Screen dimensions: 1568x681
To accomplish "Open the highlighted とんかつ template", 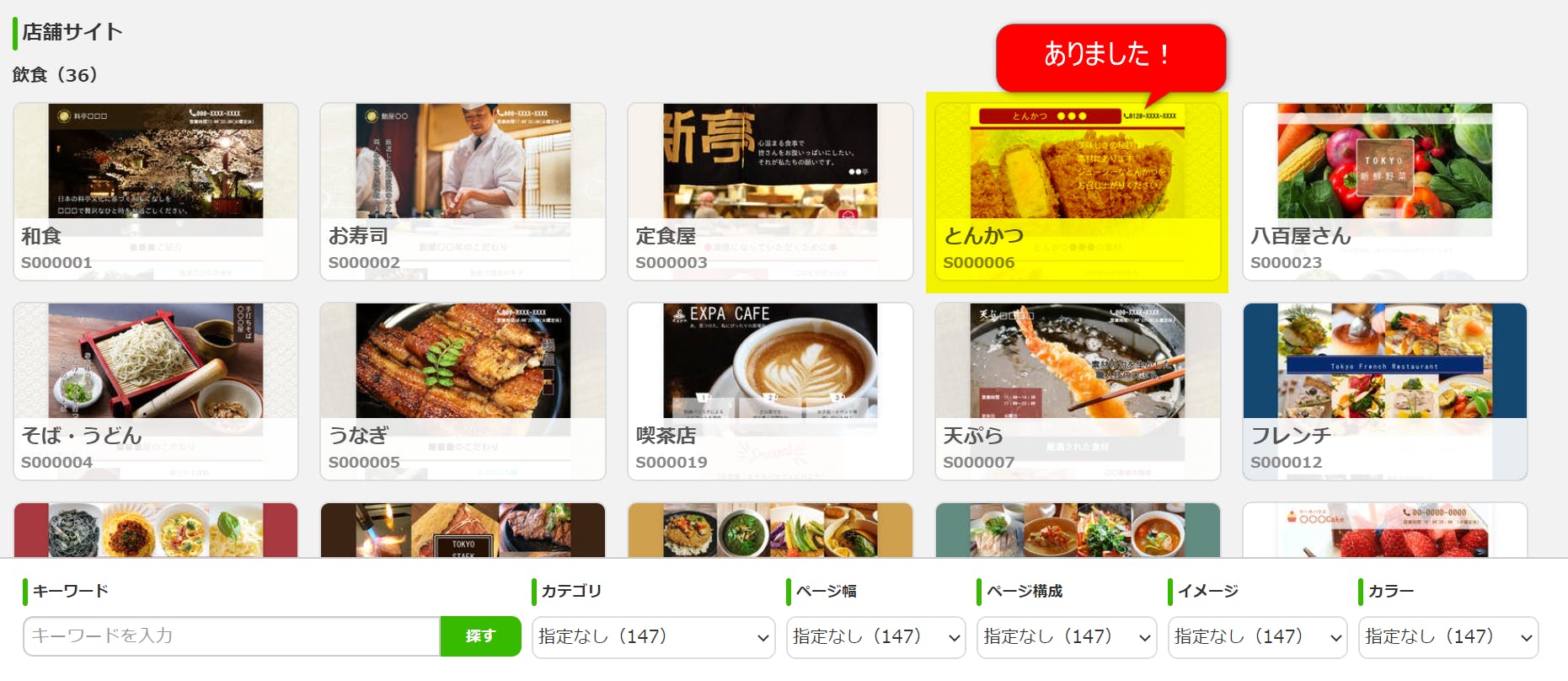I will point(1077,191).
